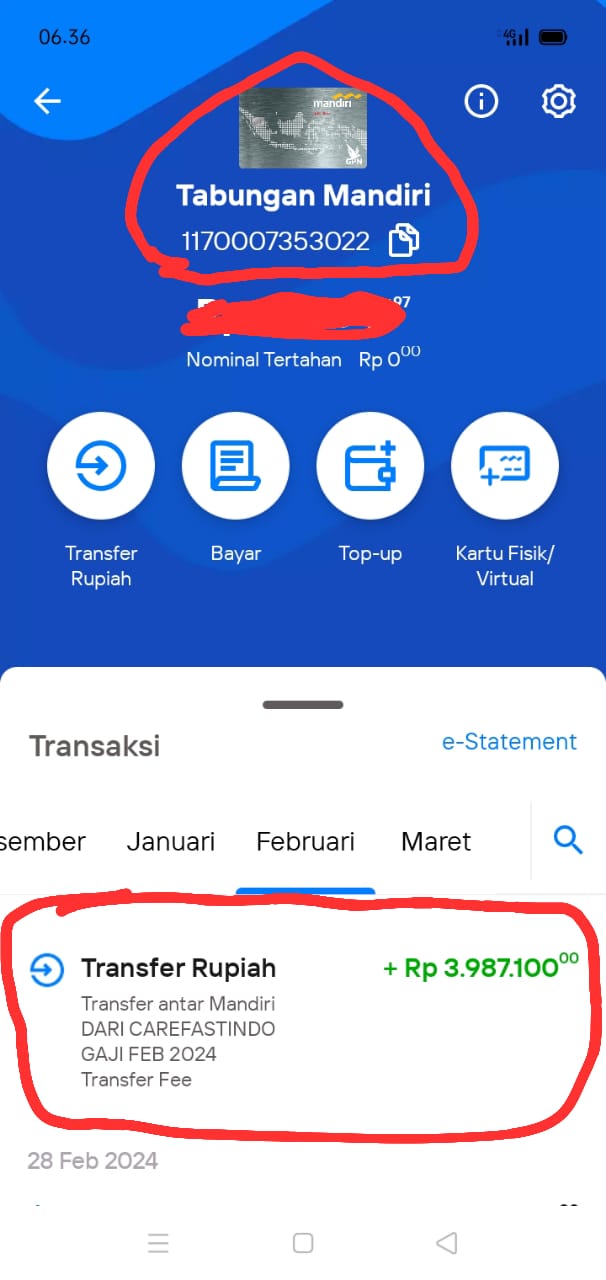Screen dimensions: 606x1280
Task: Open Kartu Fisik/Virtual
Action: pyautogui.click(x=505, y=466)
